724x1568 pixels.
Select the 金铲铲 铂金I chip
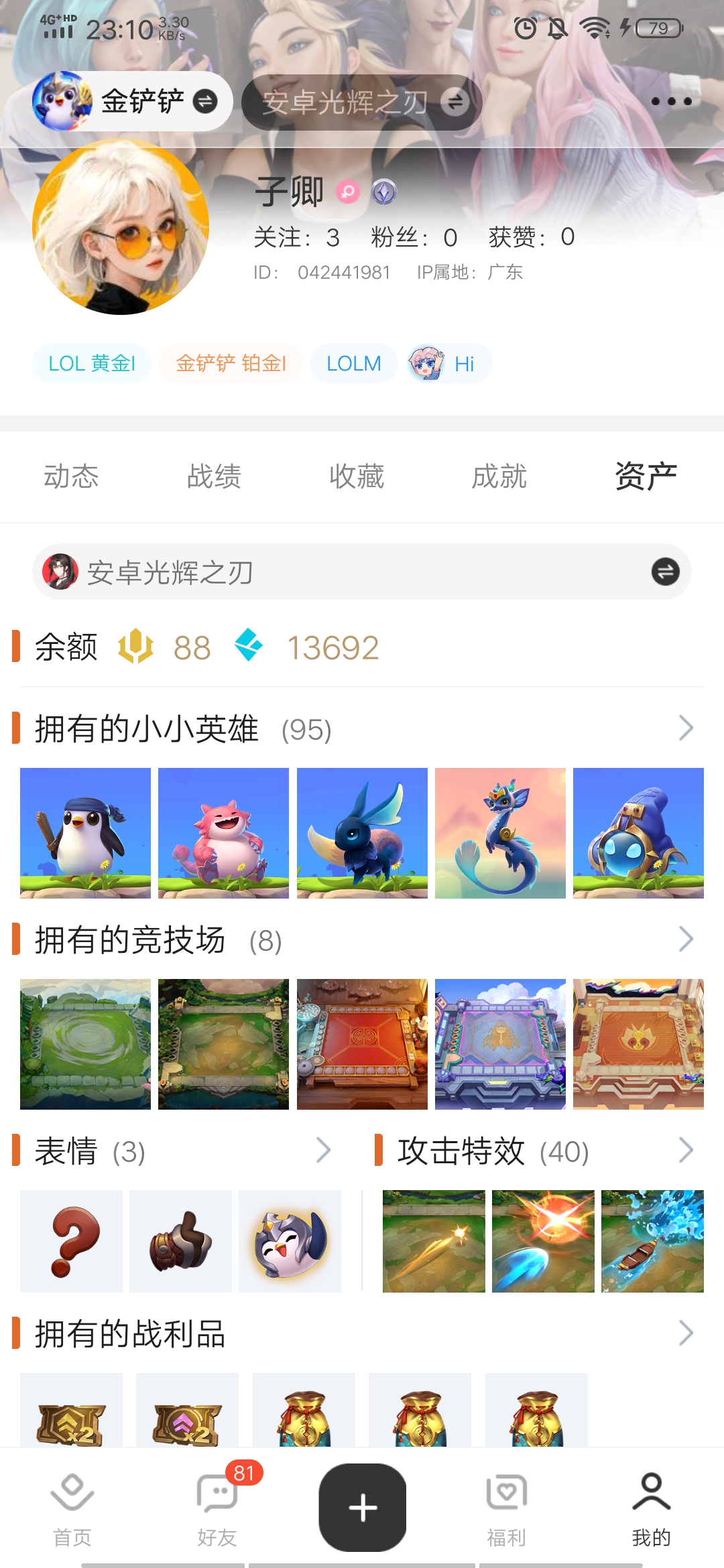(231, 363)
